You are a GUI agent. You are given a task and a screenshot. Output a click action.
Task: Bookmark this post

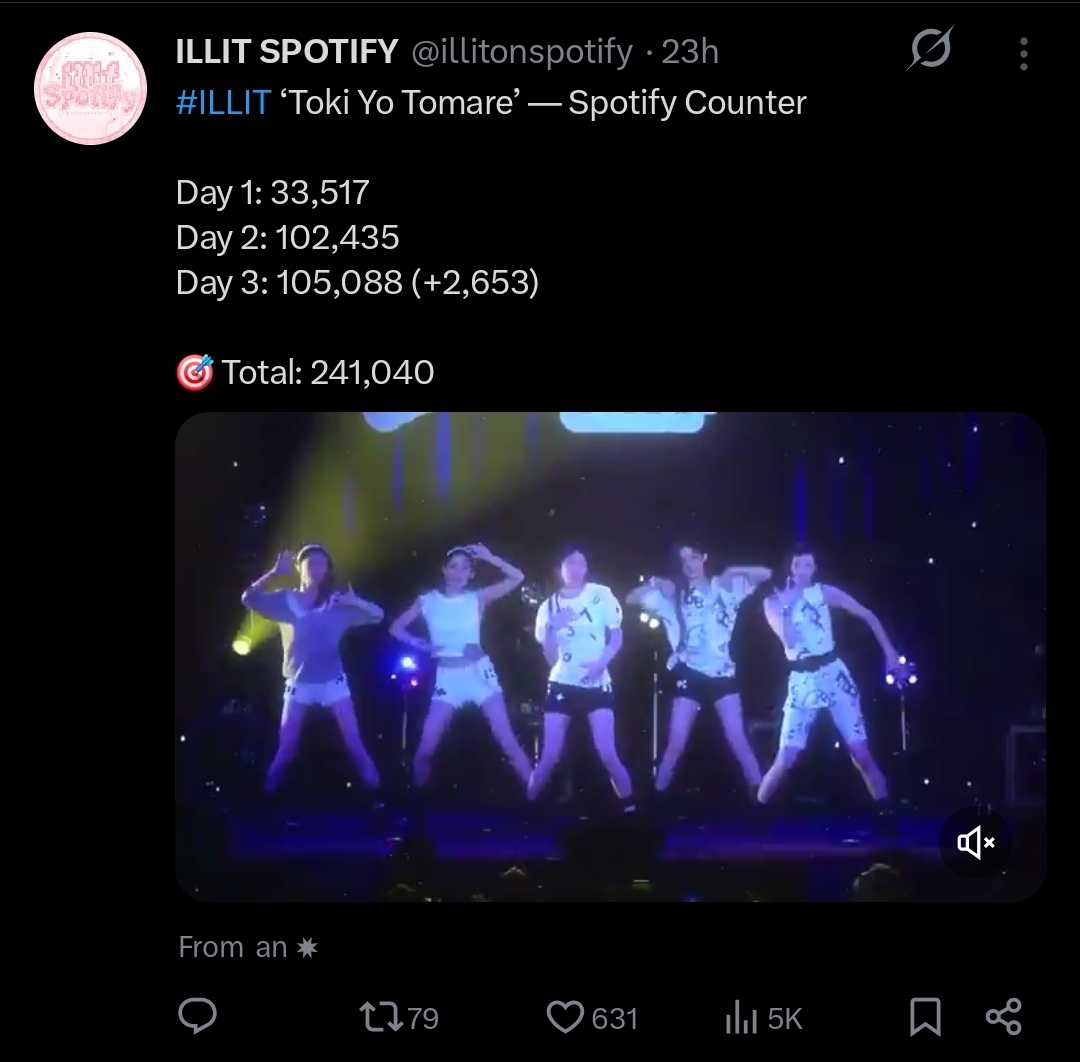(925, 1017)
